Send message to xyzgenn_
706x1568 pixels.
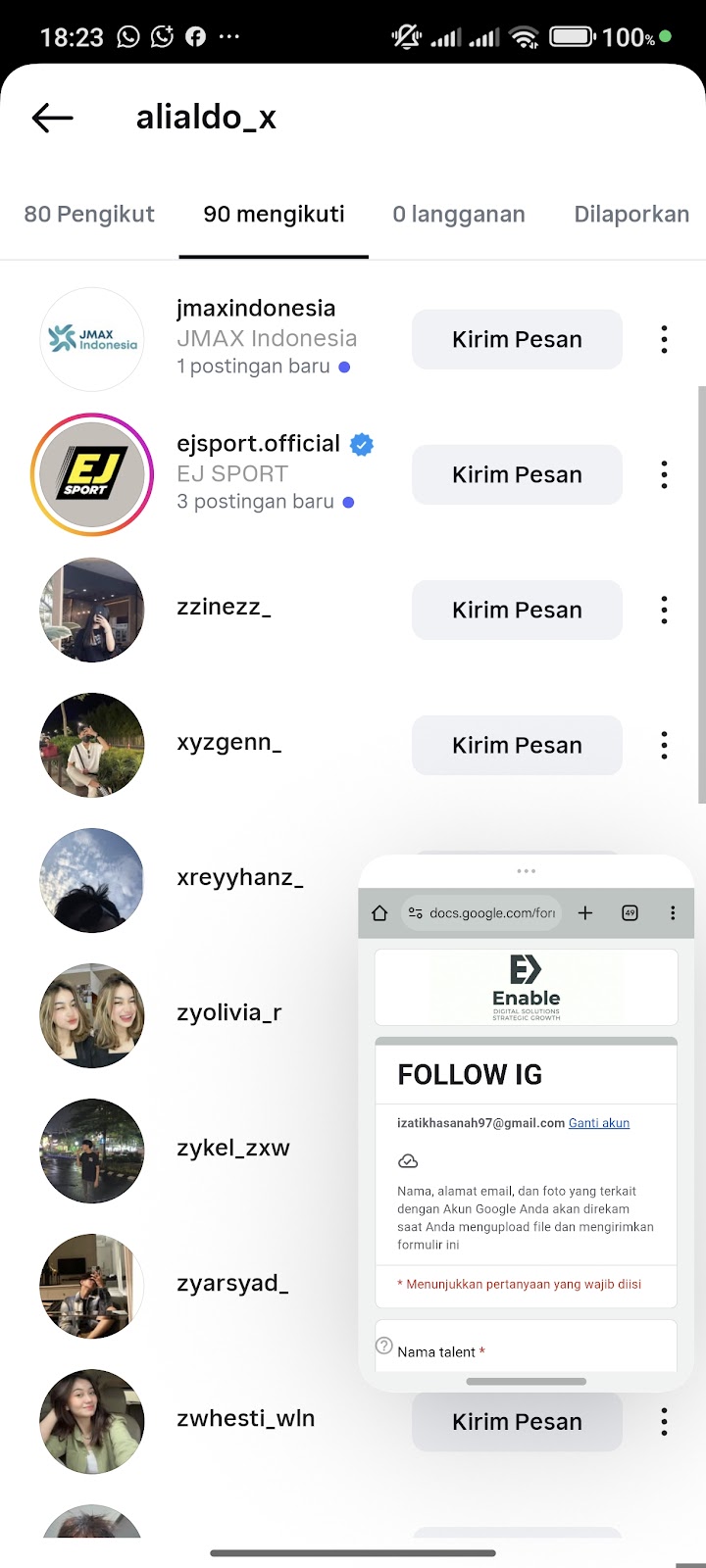(517, 746)
